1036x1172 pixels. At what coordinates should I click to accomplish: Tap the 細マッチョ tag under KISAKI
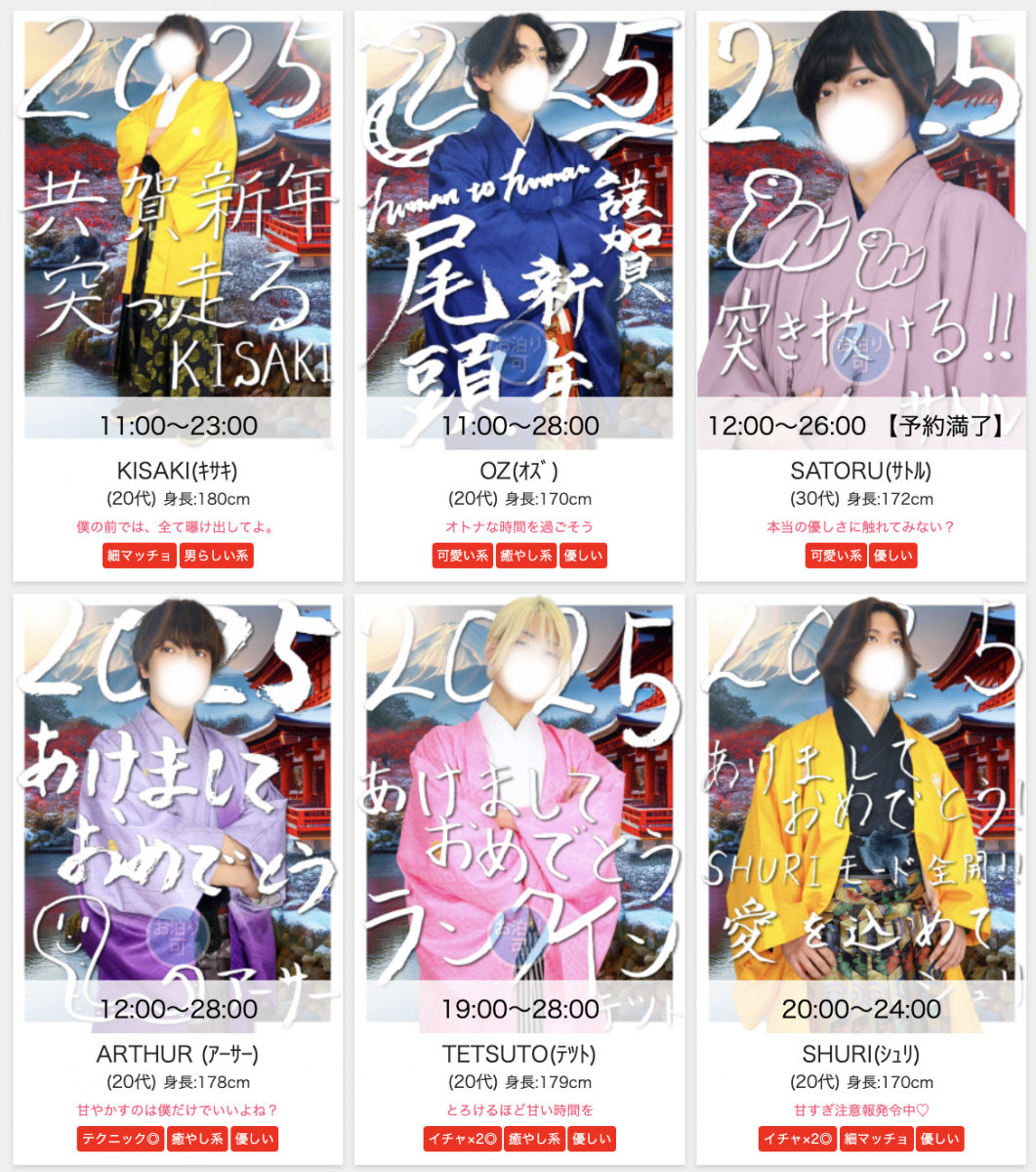pos(140,556)
